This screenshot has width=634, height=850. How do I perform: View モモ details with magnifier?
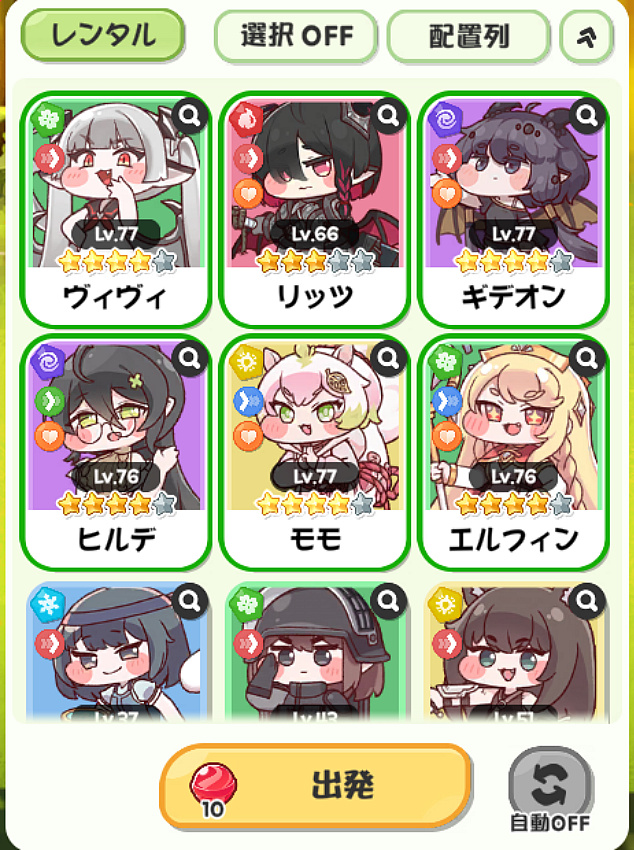click(x=388, y=359)
